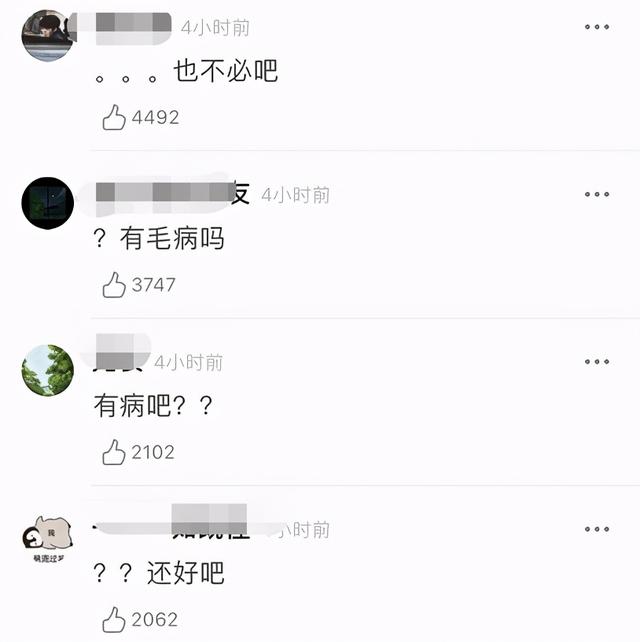View profile of the "也不必吧" commenter avatar
Viewport: 640px width, 642px height.
(47, 36)
